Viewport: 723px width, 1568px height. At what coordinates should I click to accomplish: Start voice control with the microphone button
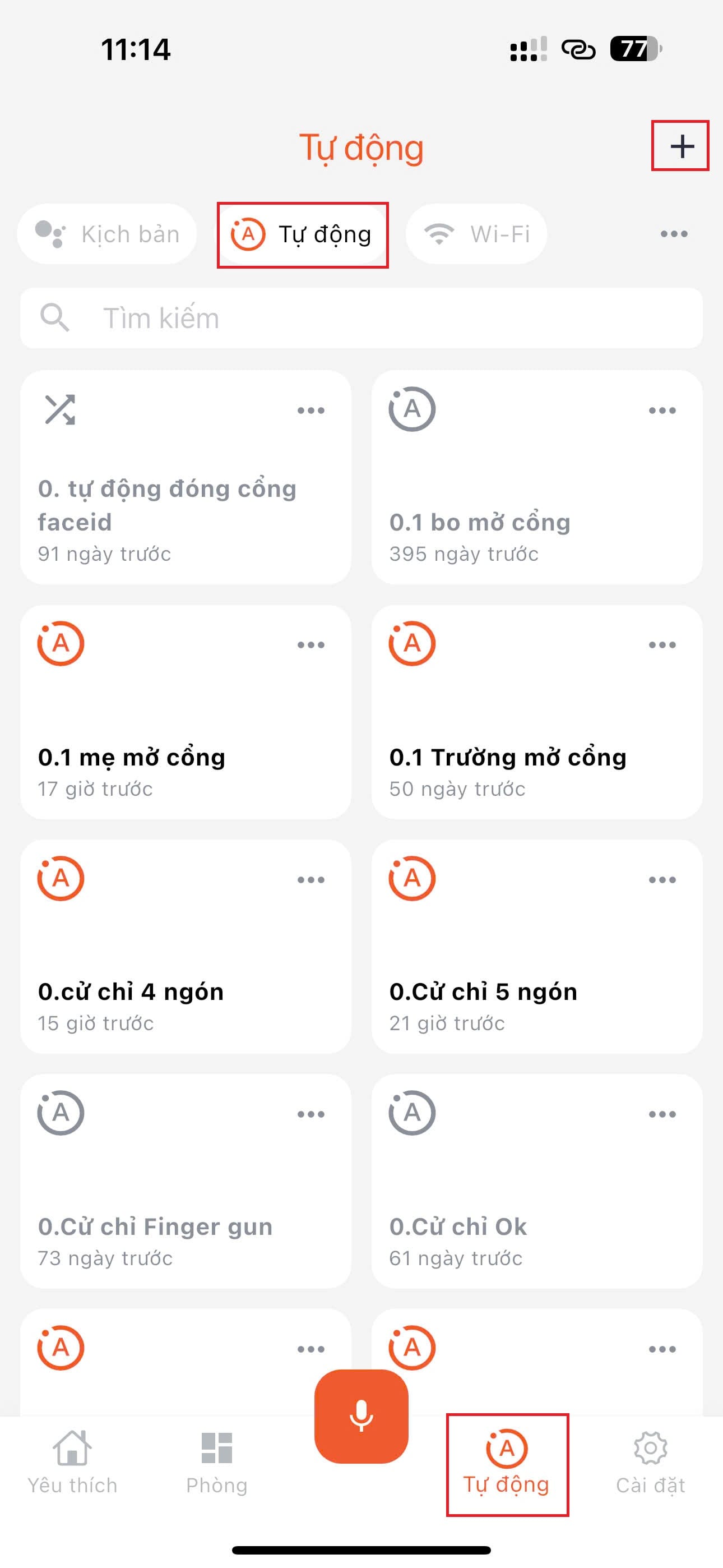(361, 1416)
